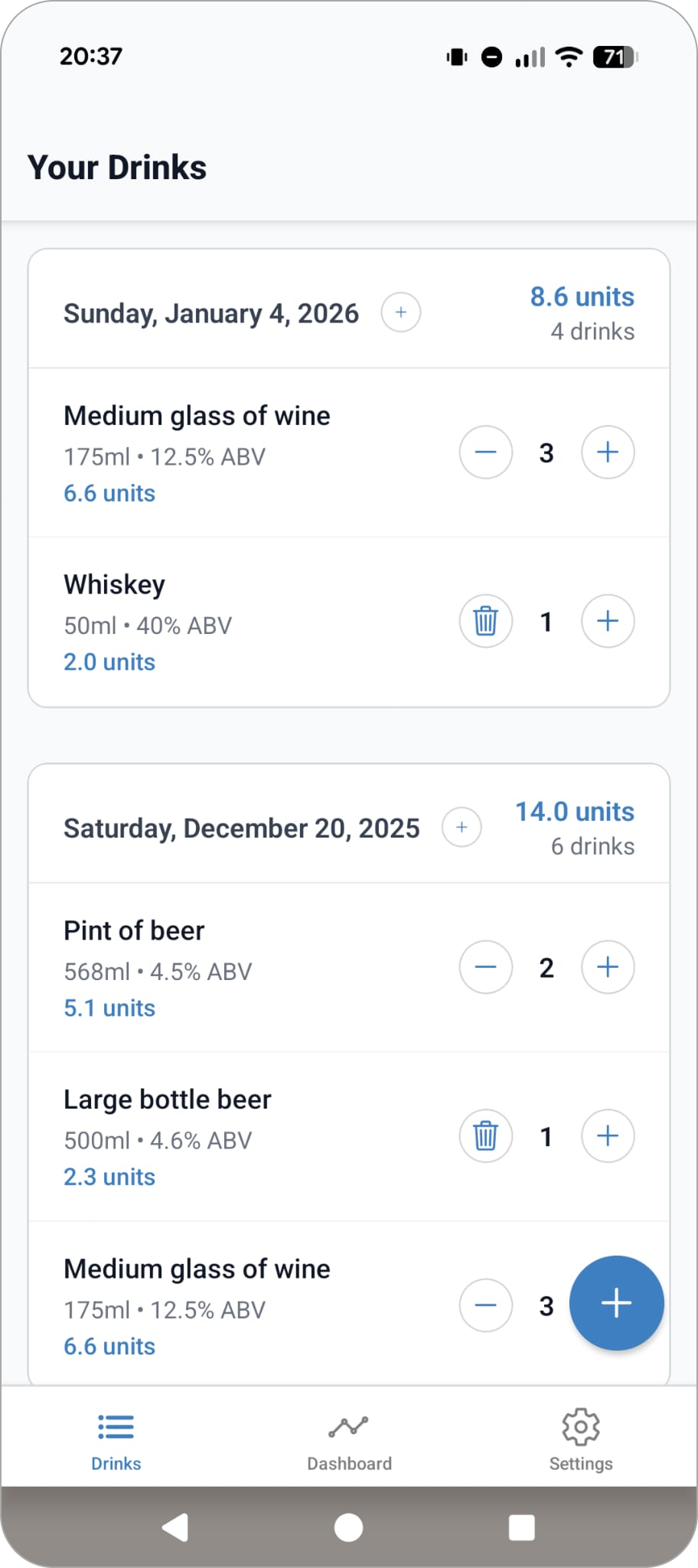The height and width of the screenshot is (1568, 698).
Task: Tap the 14.0 units total for Saturday
Action: click(x=575, y=812)
